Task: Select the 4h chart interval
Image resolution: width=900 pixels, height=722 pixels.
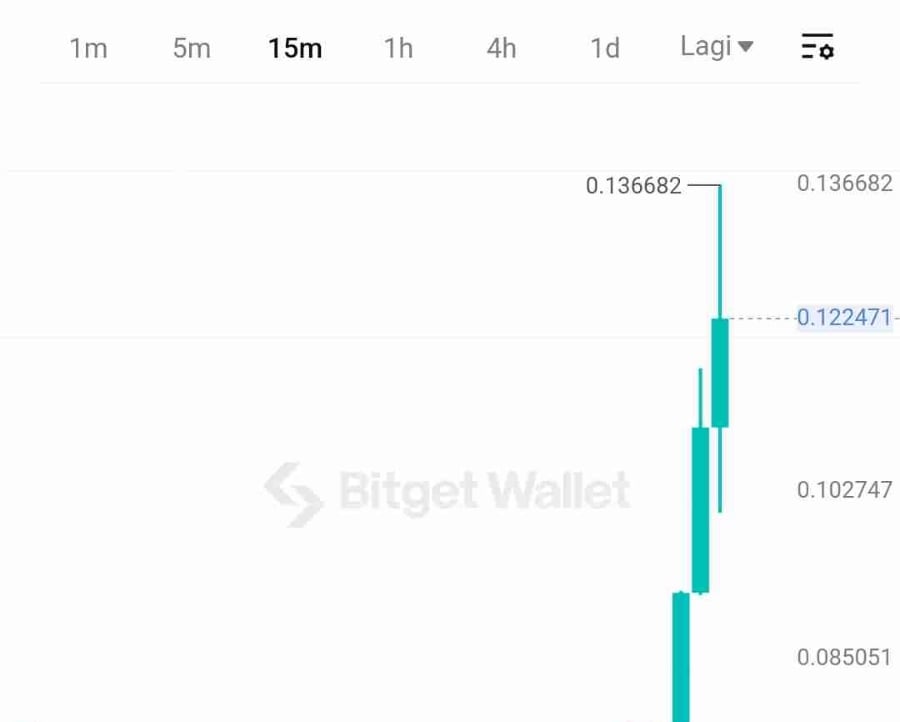Action: click(501, 47)
